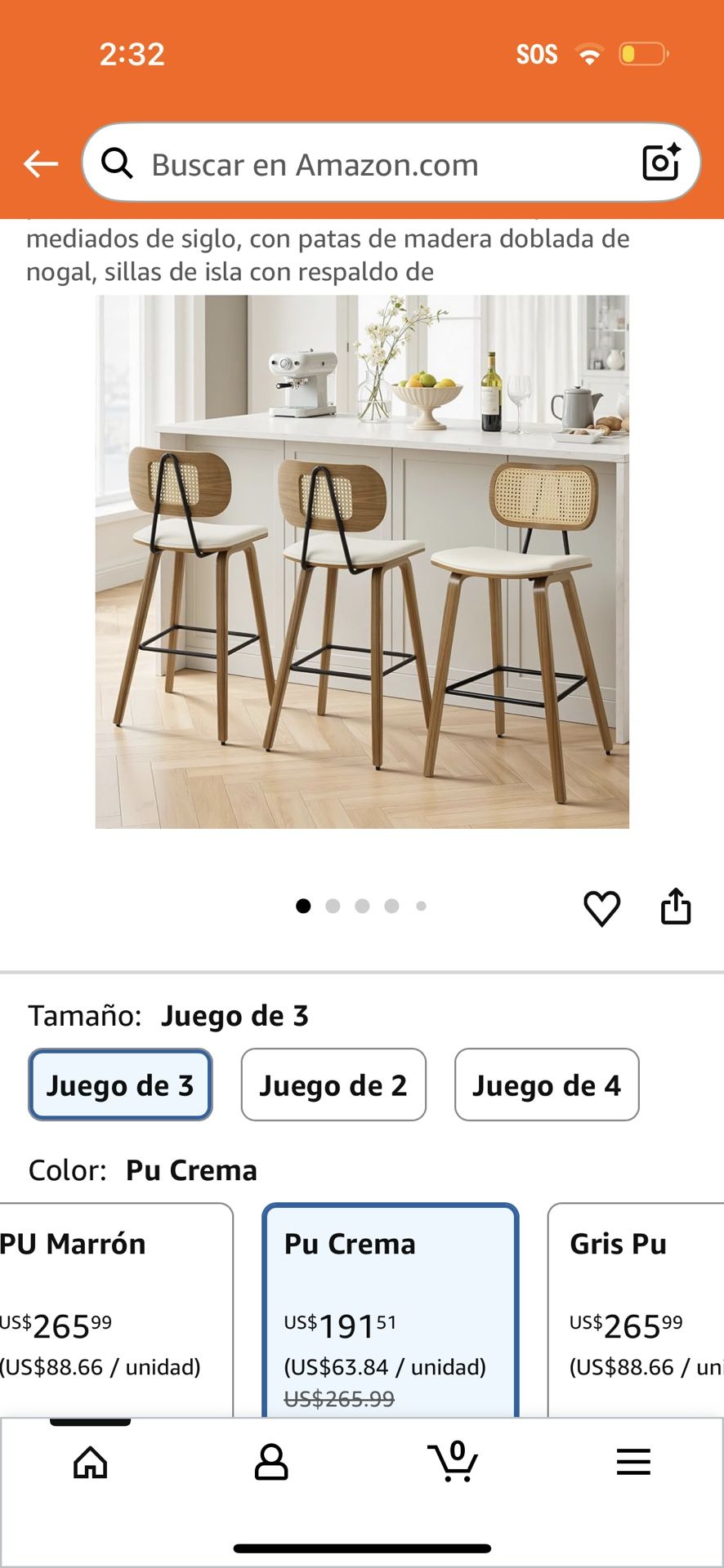Select the Juego de 4 size option

pos(547,1085)
